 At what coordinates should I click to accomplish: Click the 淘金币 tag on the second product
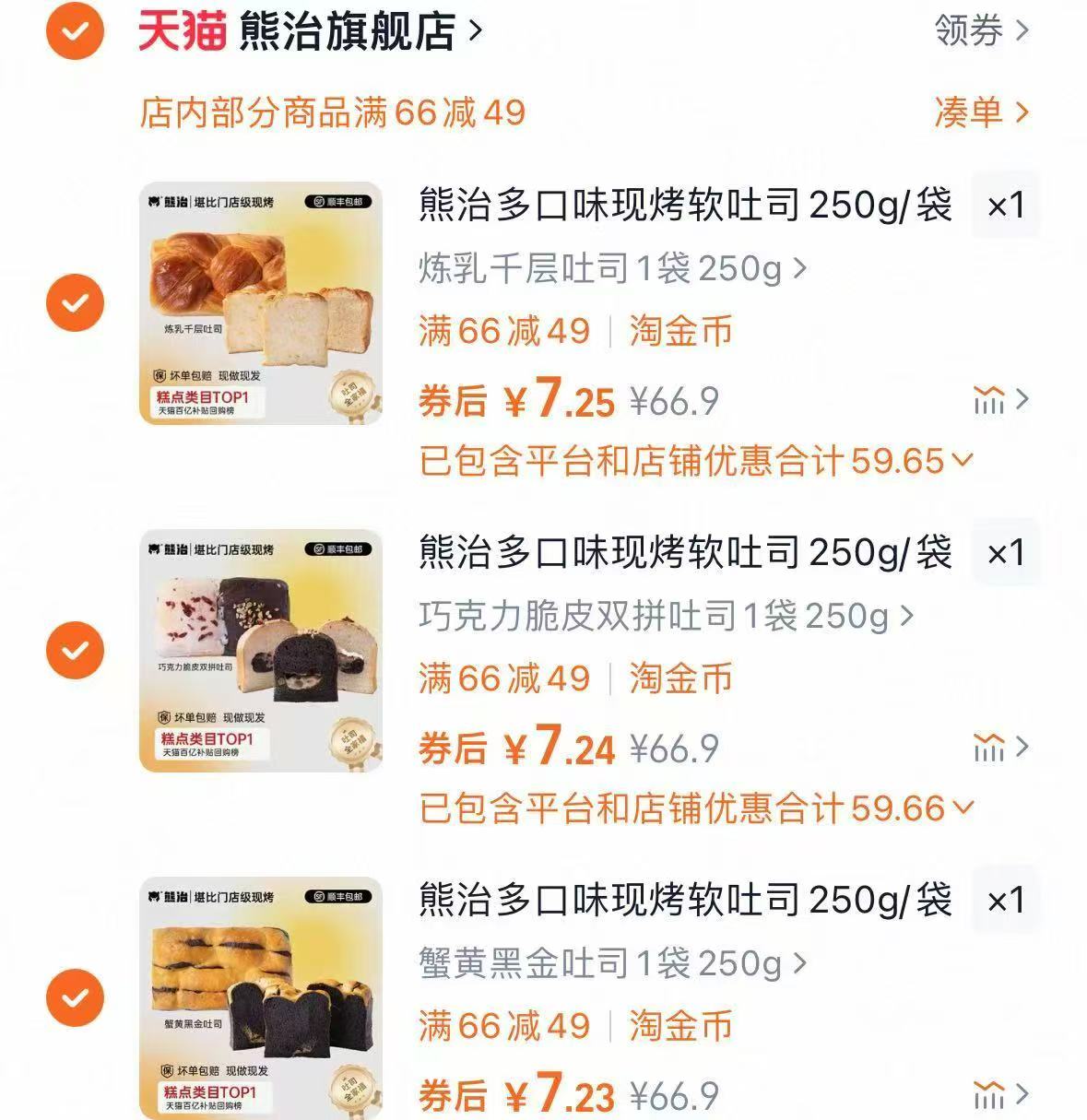tap(679, 679)
